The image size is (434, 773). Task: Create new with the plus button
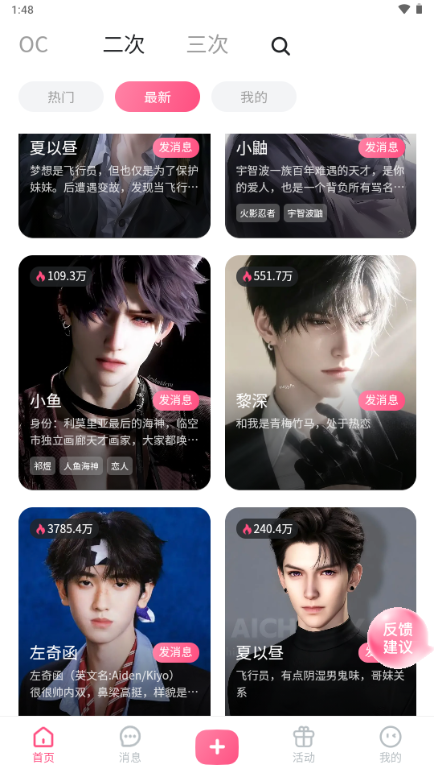[217, 747]
